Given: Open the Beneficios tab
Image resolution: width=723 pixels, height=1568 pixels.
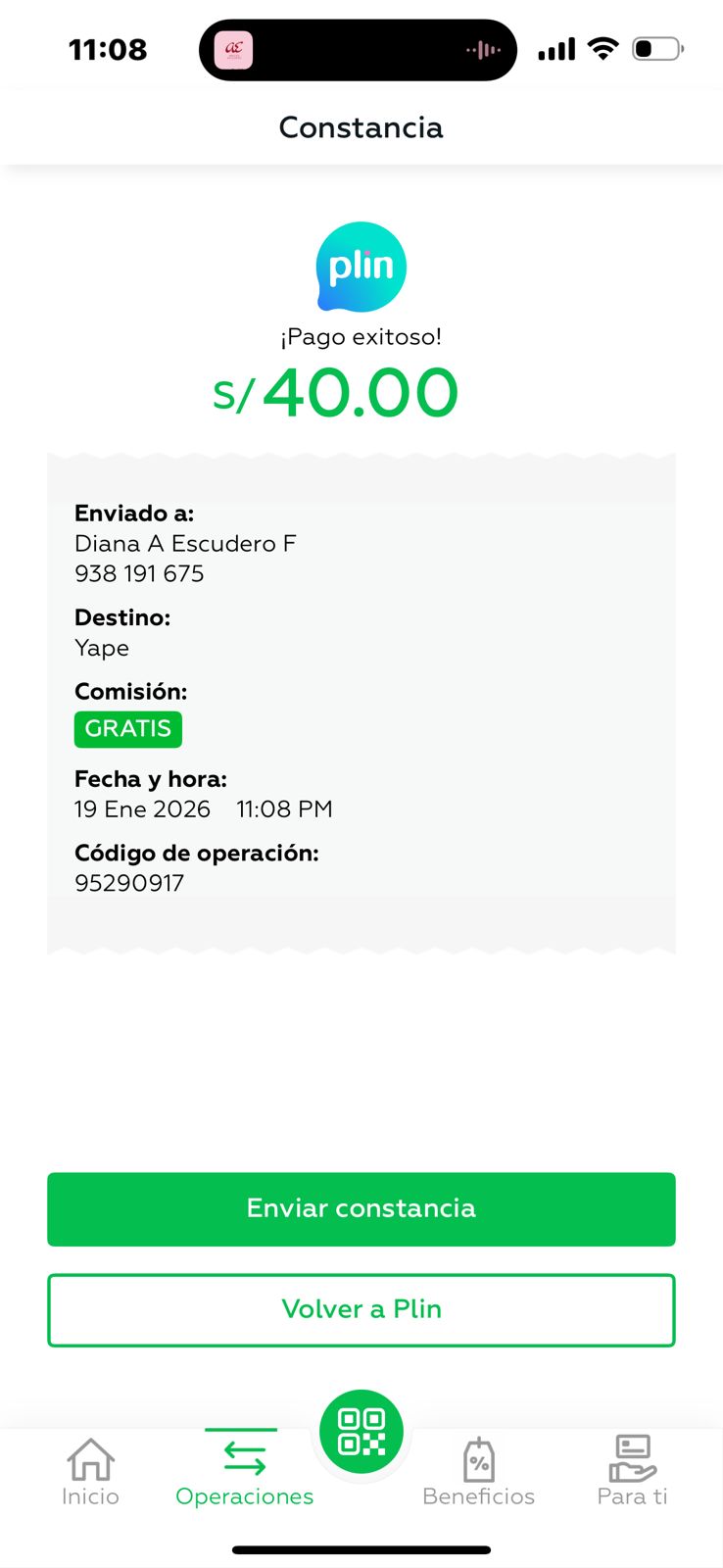Looking at the screenshot, I should pyautogui.click(x=478, y=1472).
